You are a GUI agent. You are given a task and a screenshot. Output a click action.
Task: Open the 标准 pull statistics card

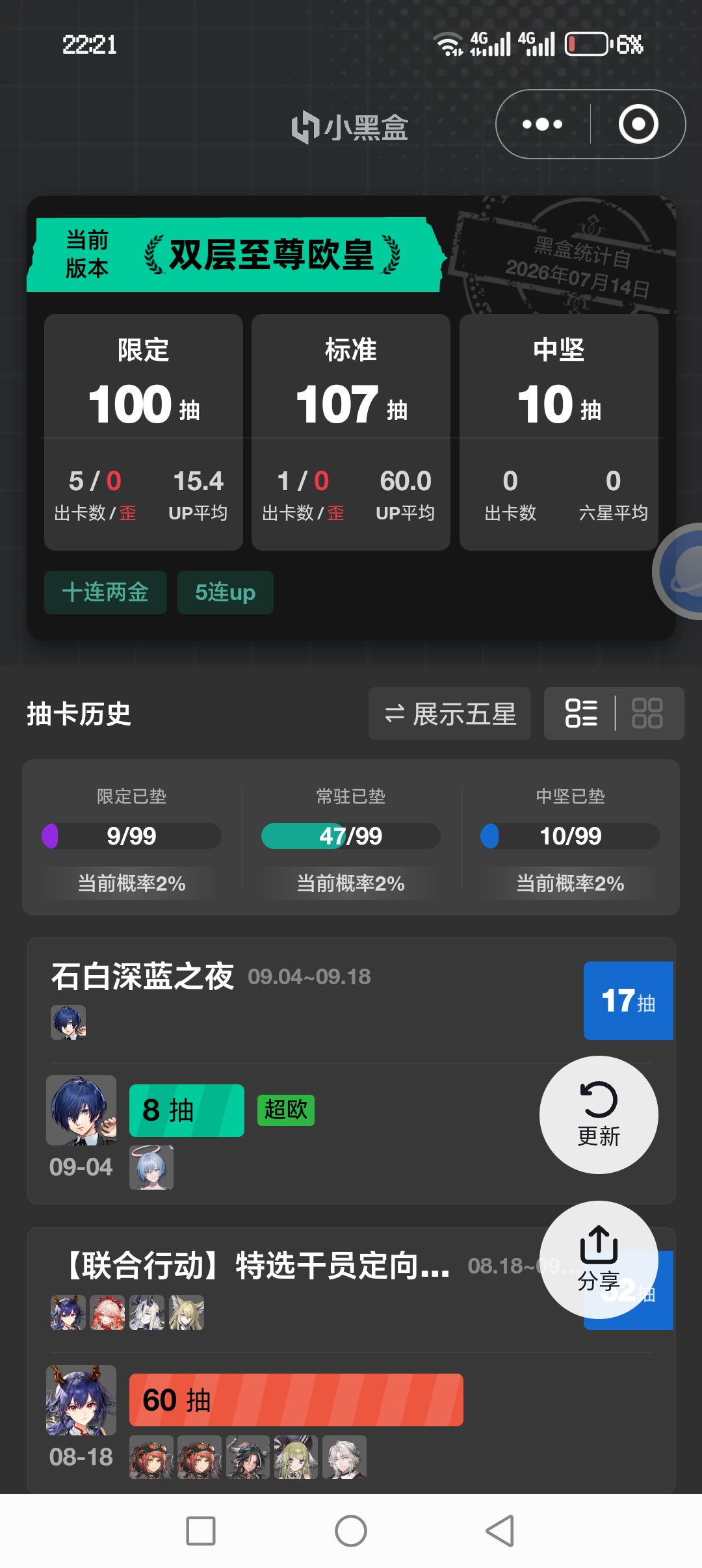pos(351,432)
